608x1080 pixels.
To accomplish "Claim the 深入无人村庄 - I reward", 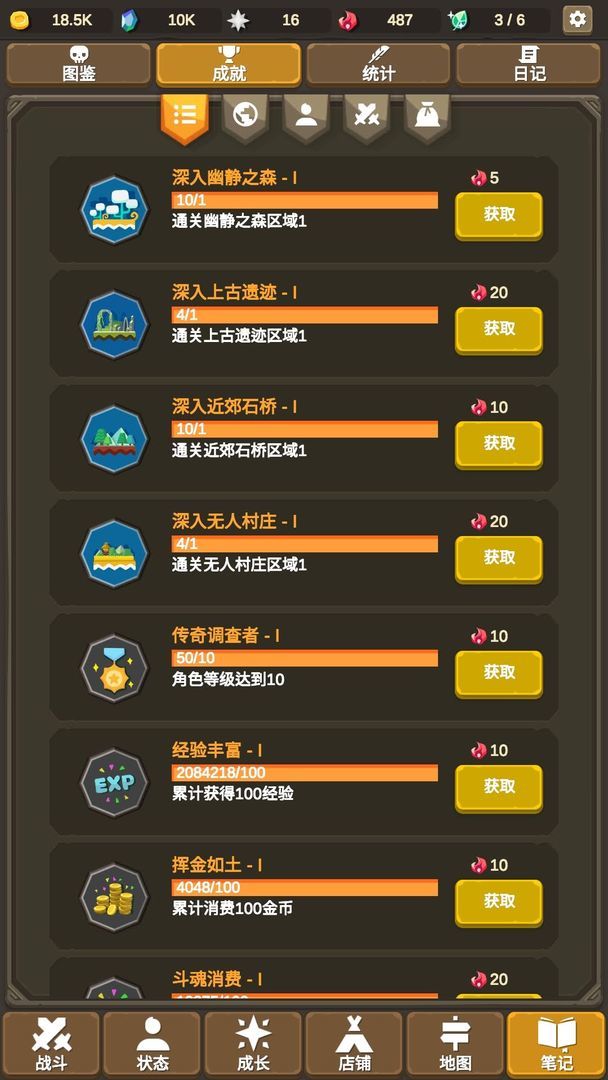I will [x=499, y=558].
